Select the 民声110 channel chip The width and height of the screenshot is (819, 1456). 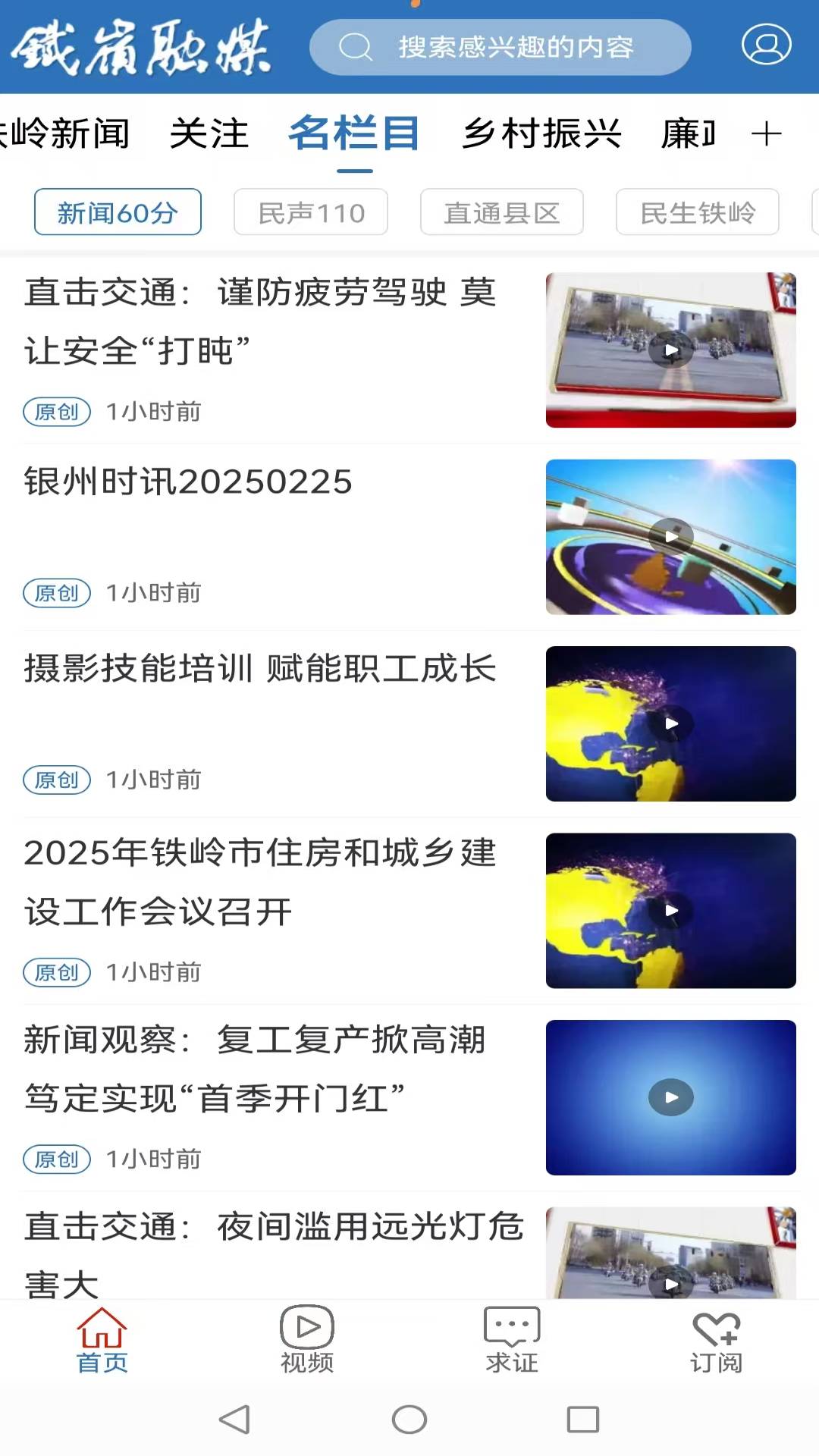tap(311, 212)
